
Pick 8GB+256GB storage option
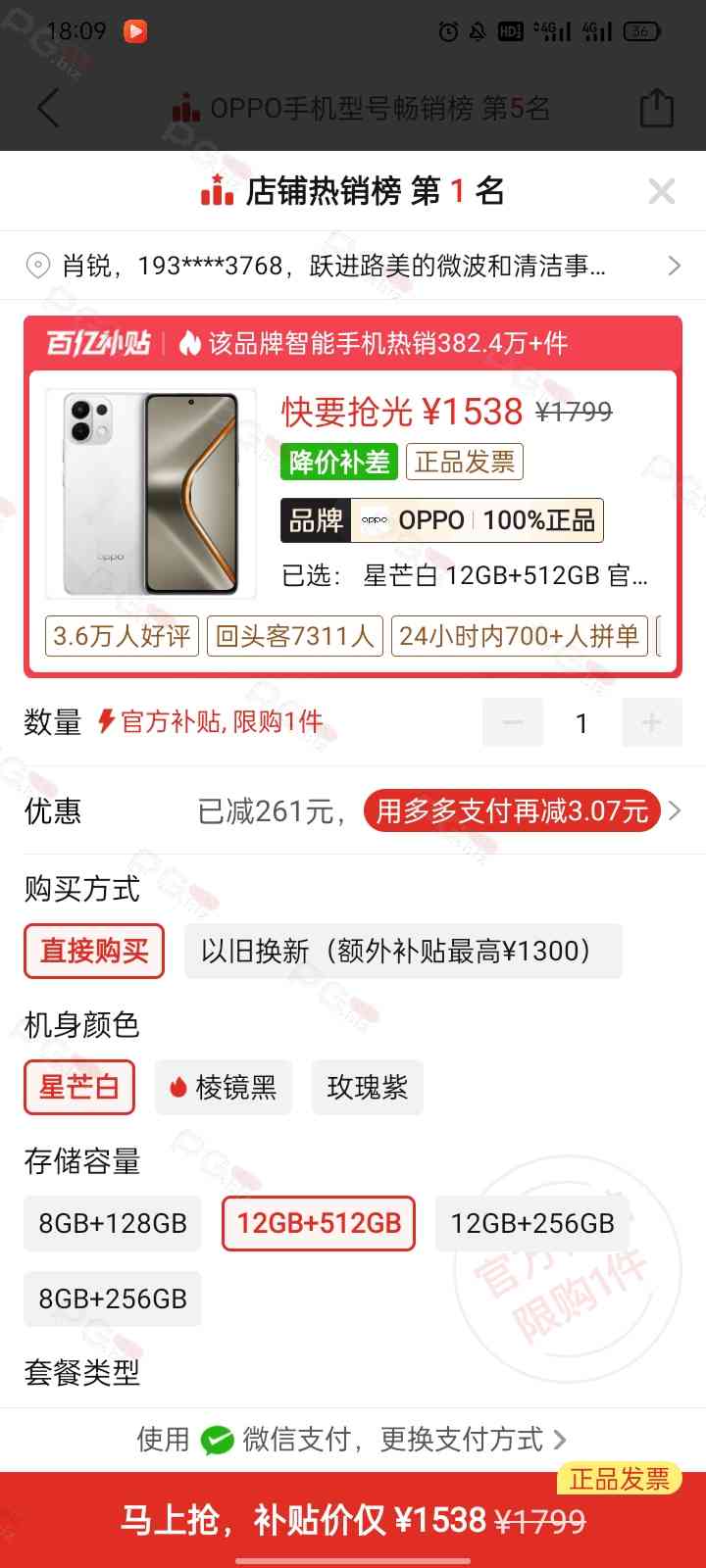click(x=113, y=1298)
